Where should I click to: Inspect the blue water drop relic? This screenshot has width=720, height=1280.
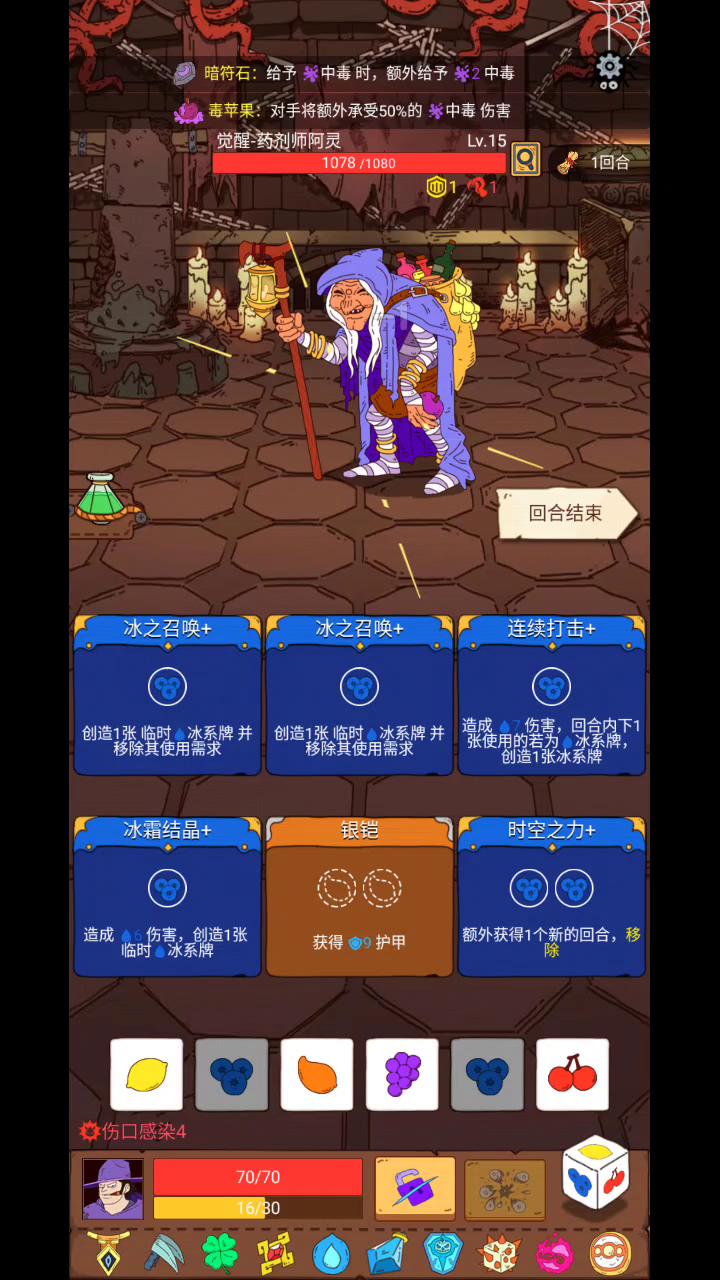[331, 1253]
